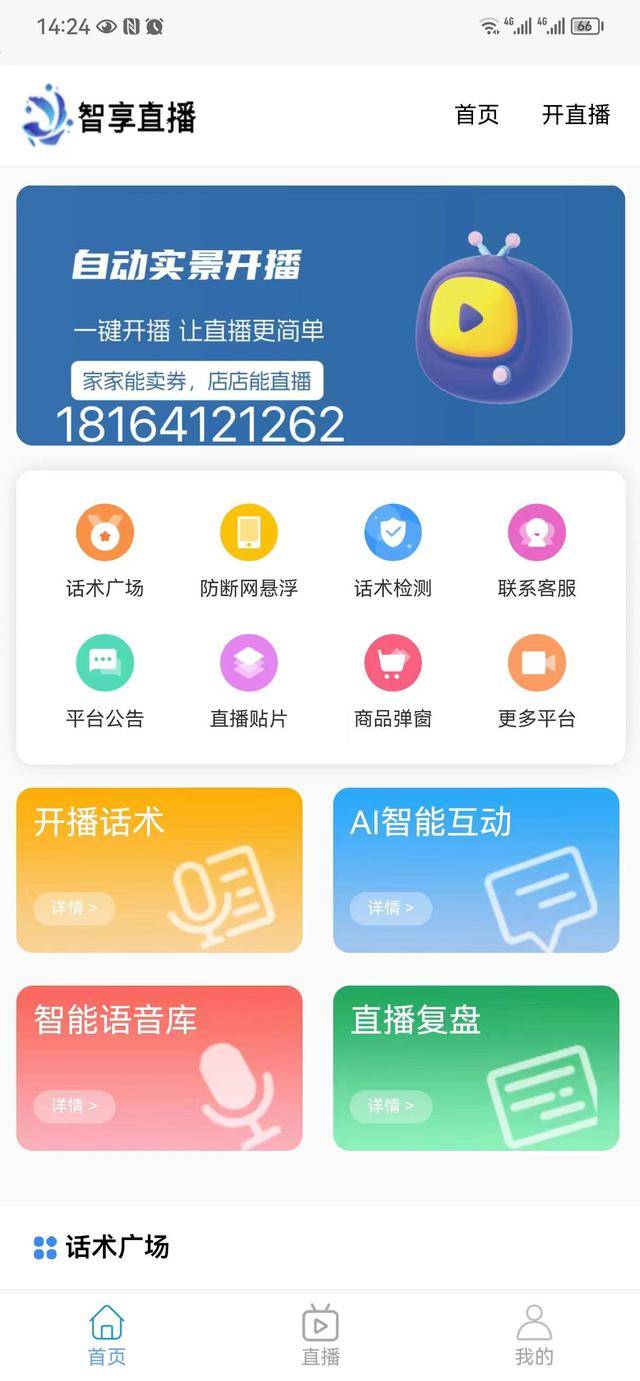Open 商品弹窗
Viewport: 640px width, 1381px height.
(393, 681)
